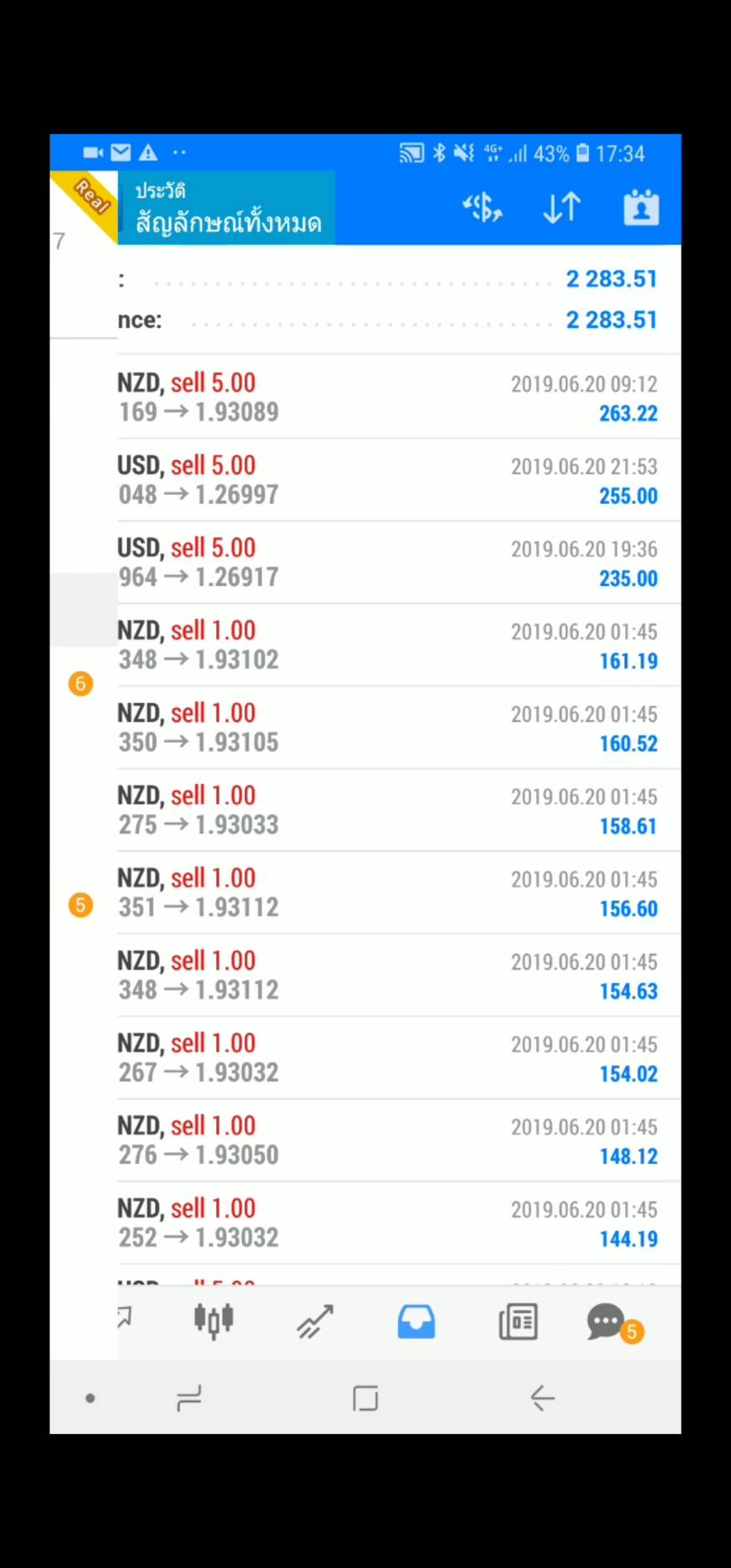Tap the sort arrows icon
731x1568 pixels.
[562, 208]
